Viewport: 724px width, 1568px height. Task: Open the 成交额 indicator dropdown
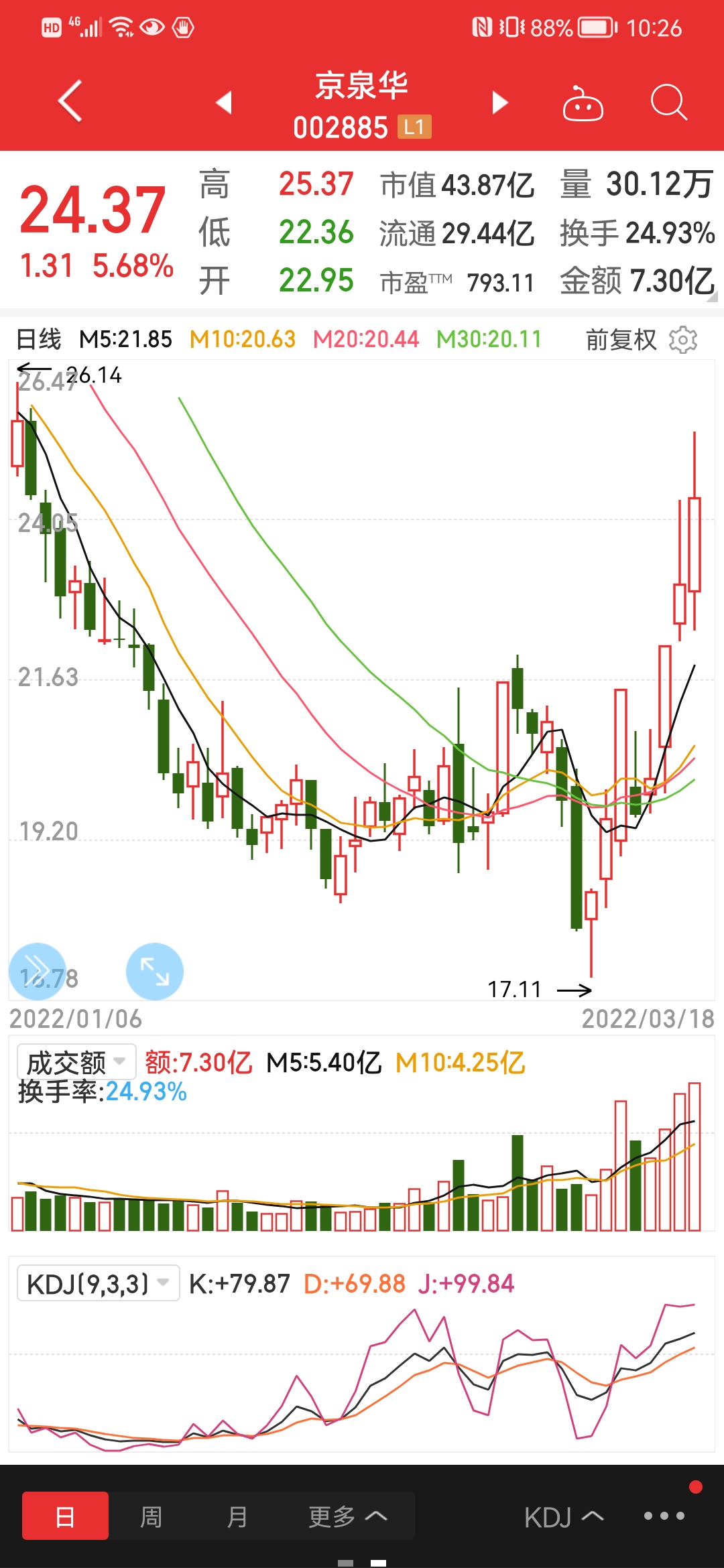tap(76, 1062)
